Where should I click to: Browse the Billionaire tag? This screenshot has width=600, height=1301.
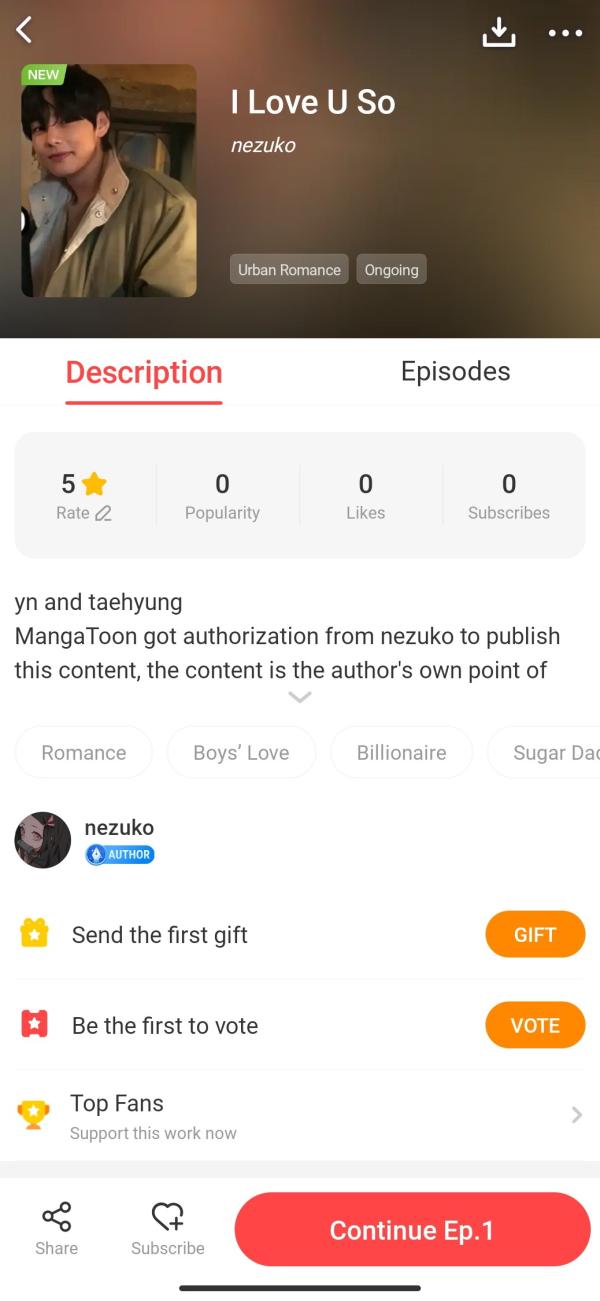pyautogui.click(x=401, y=752)
